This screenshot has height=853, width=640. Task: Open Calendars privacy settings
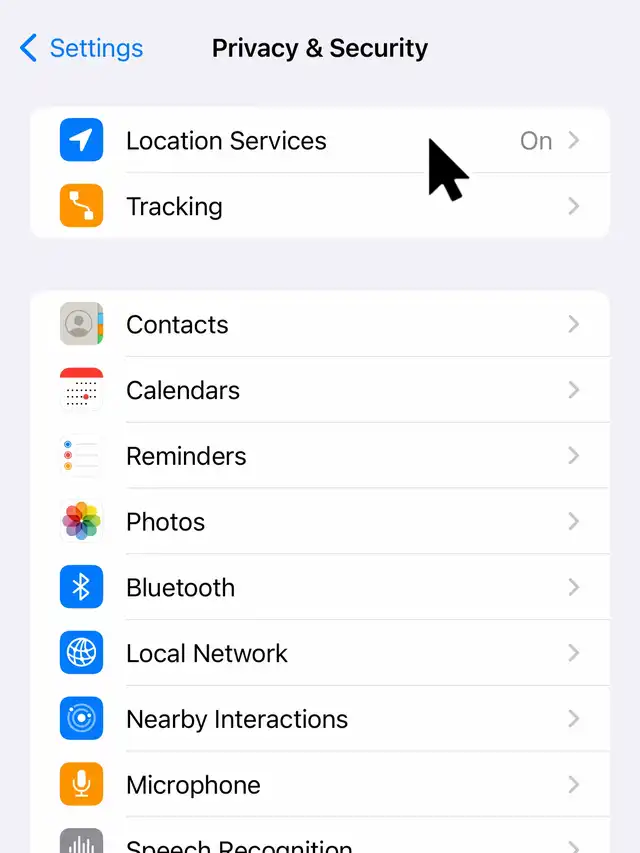click(320, 390)
